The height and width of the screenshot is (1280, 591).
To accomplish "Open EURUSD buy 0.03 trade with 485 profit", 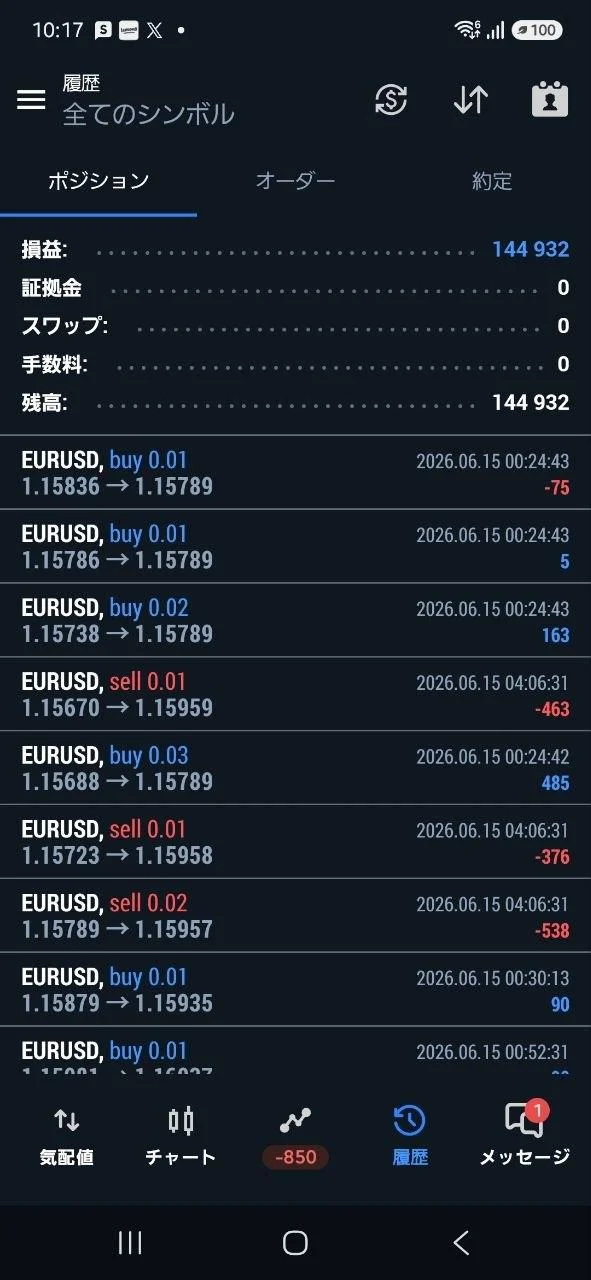I will [x=295, y=768].
